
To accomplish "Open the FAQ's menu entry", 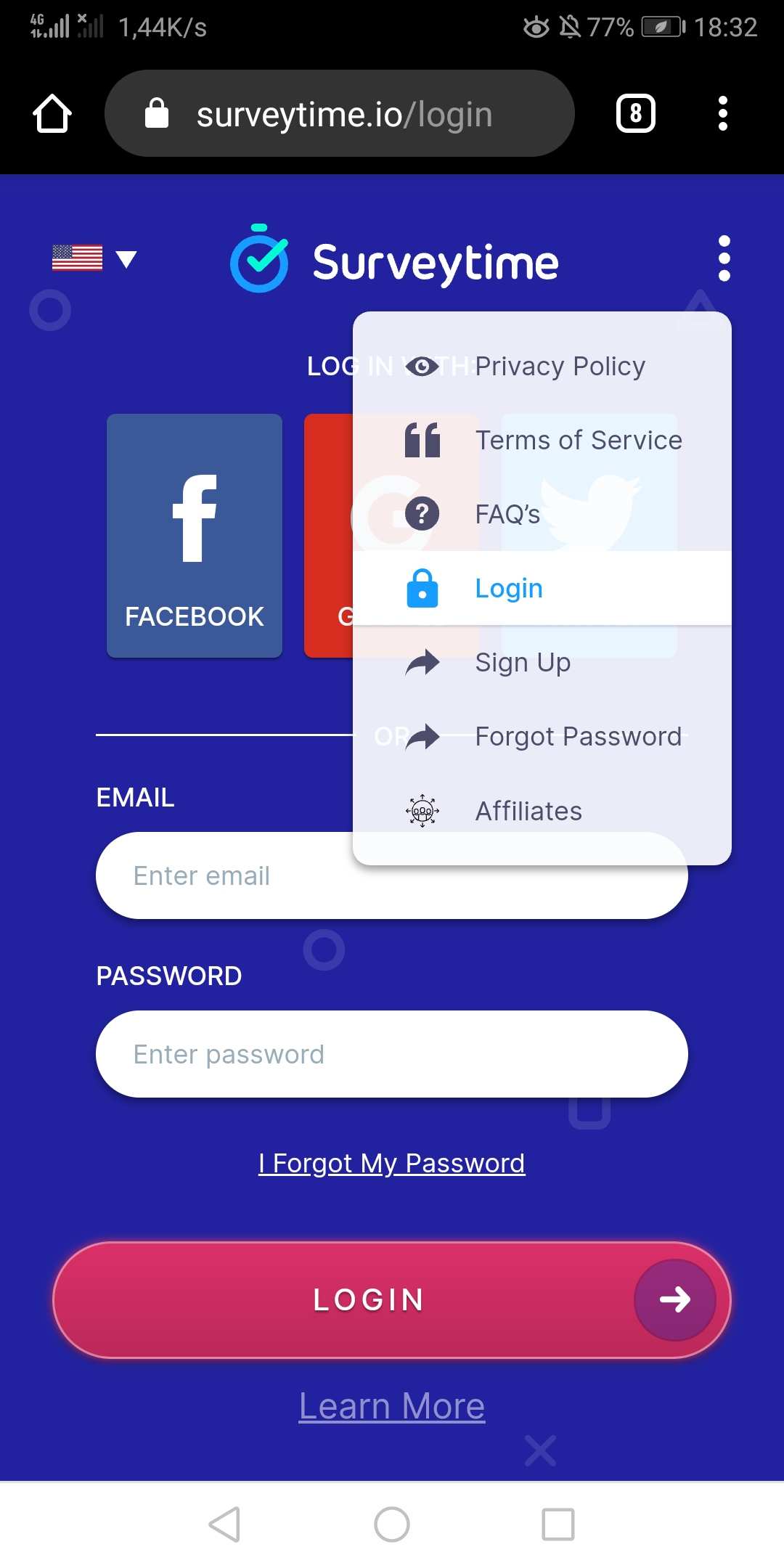I will (x=542, y=514).
